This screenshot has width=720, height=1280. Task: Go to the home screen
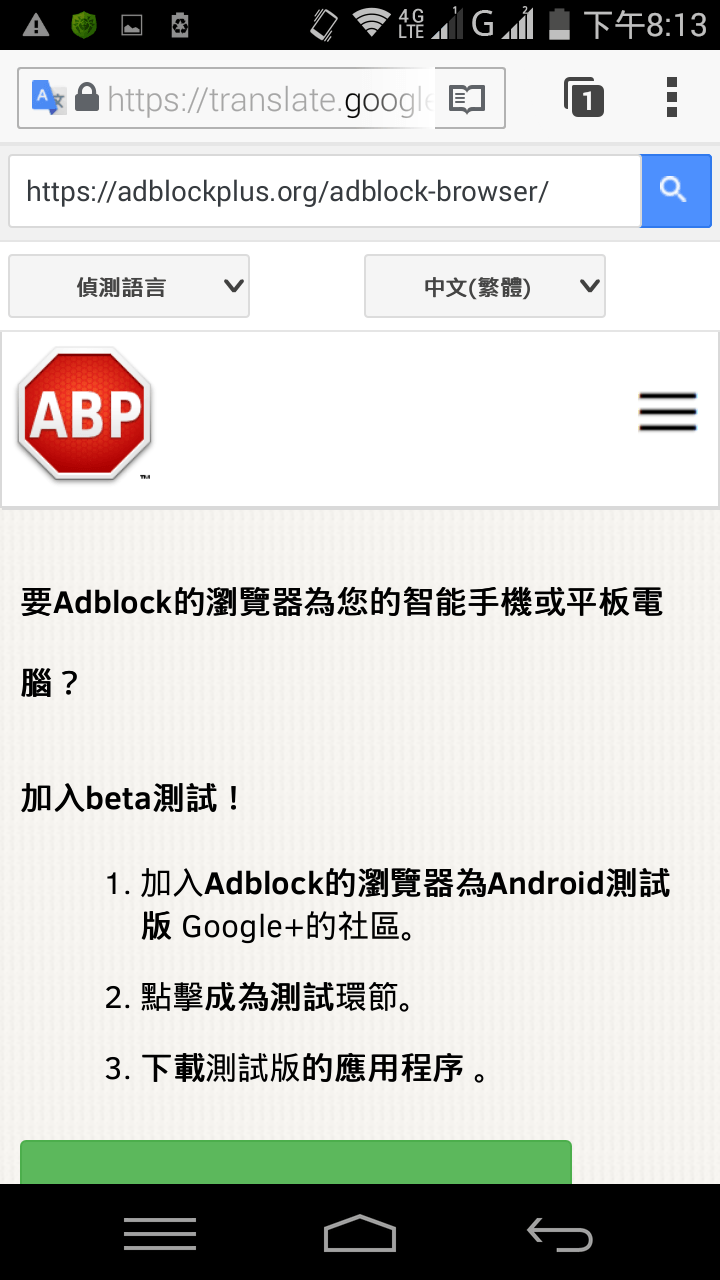[360, 1235]
